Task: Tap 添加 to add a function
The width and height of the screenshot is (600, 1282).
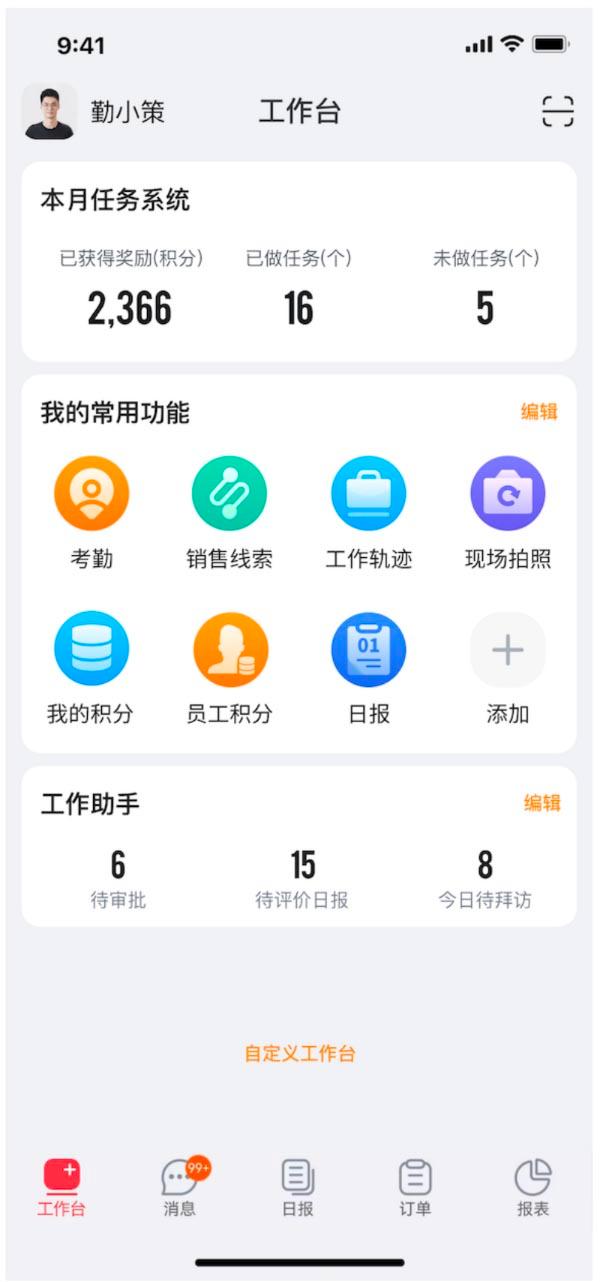Action: pyautogui.click(x=508, y=650)
